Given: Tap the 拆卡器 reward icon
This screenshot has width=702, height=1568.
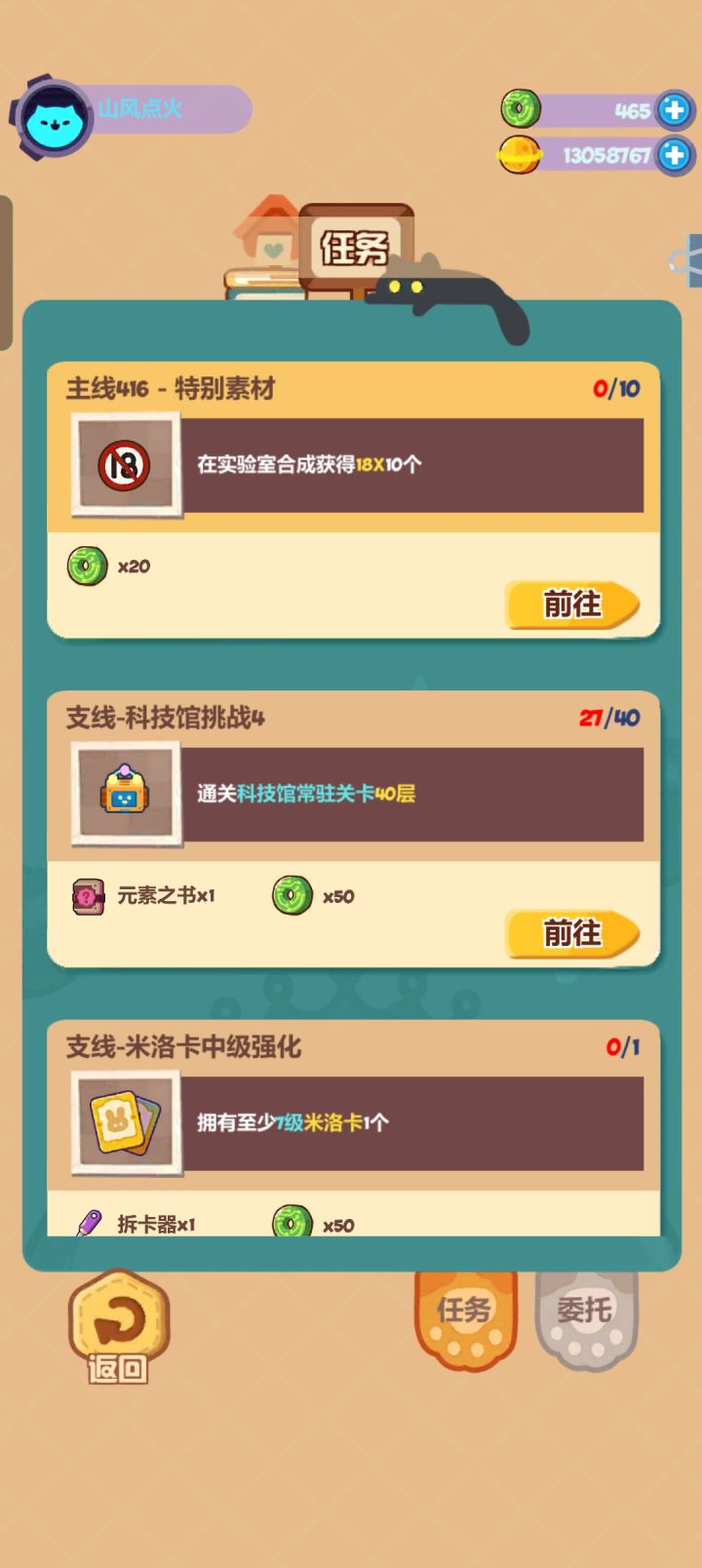Looking at the screenshot, I should tap(93, 1223).
